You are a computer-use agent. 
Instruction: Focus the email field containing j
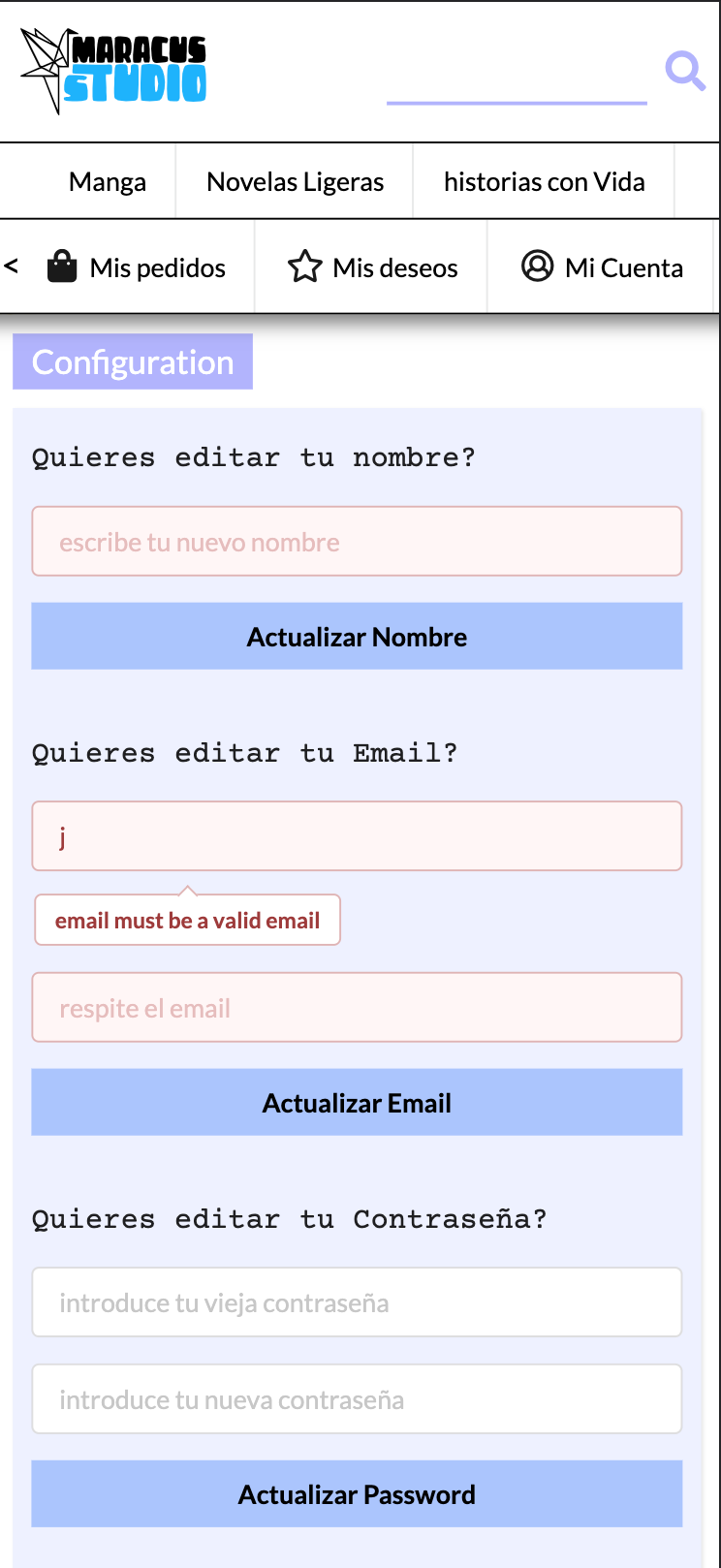tap(357, 835)
